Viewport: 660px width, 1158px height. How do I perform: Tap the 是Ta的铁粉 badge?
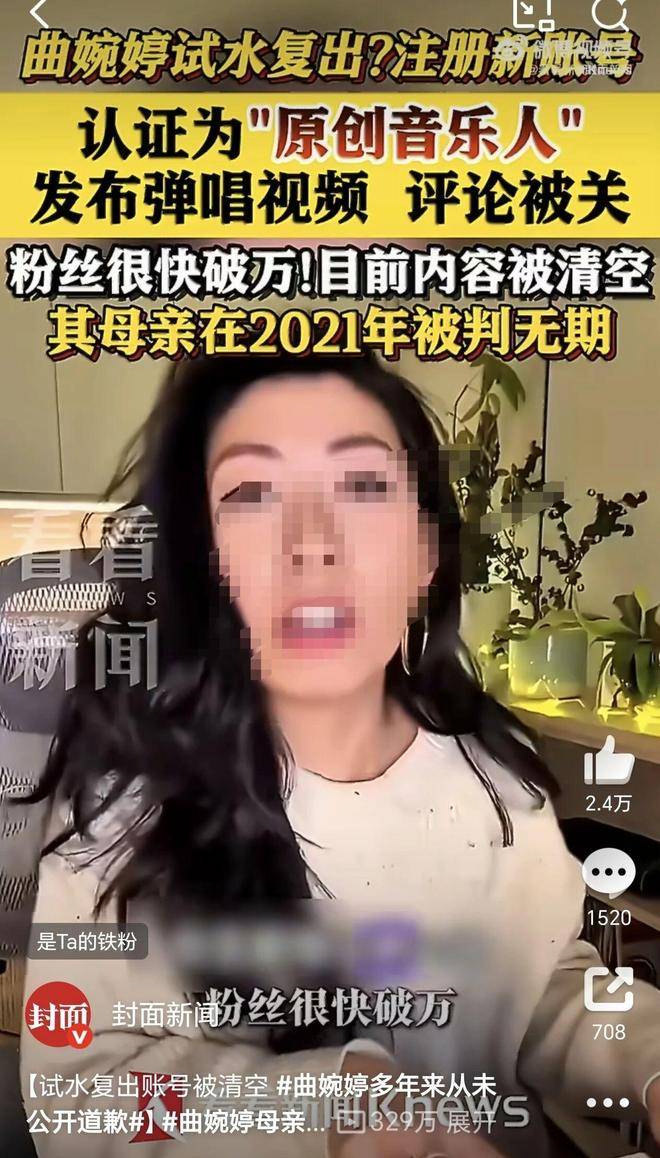(x=86, y=941)
